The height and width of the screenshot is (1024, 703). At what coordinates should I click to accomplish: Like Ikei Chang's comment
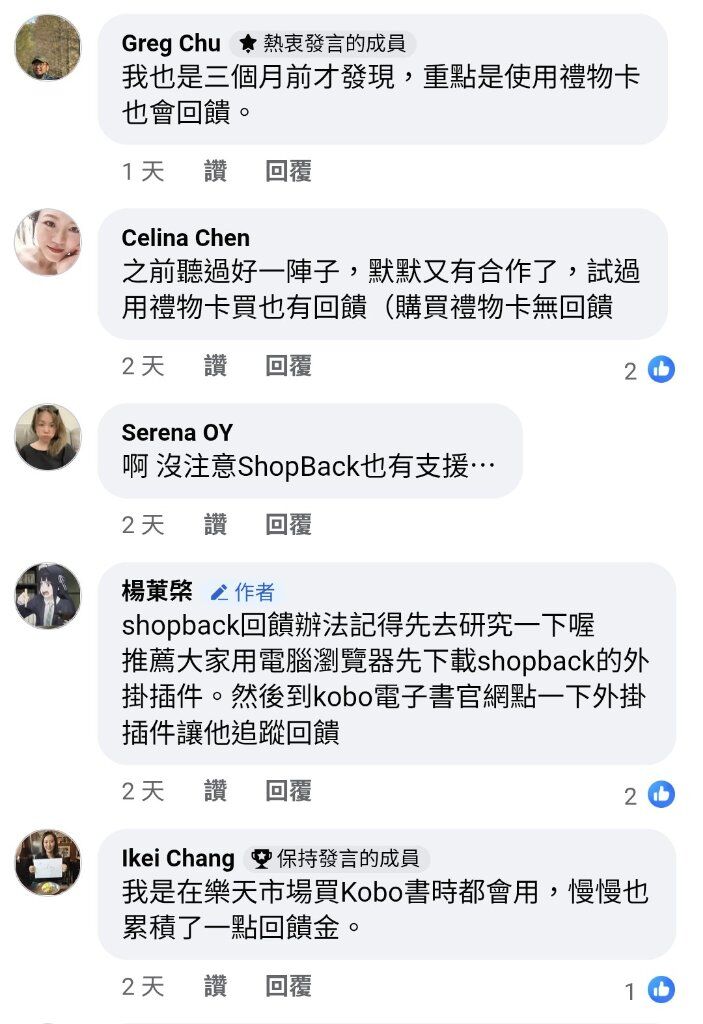pos(215,987)
